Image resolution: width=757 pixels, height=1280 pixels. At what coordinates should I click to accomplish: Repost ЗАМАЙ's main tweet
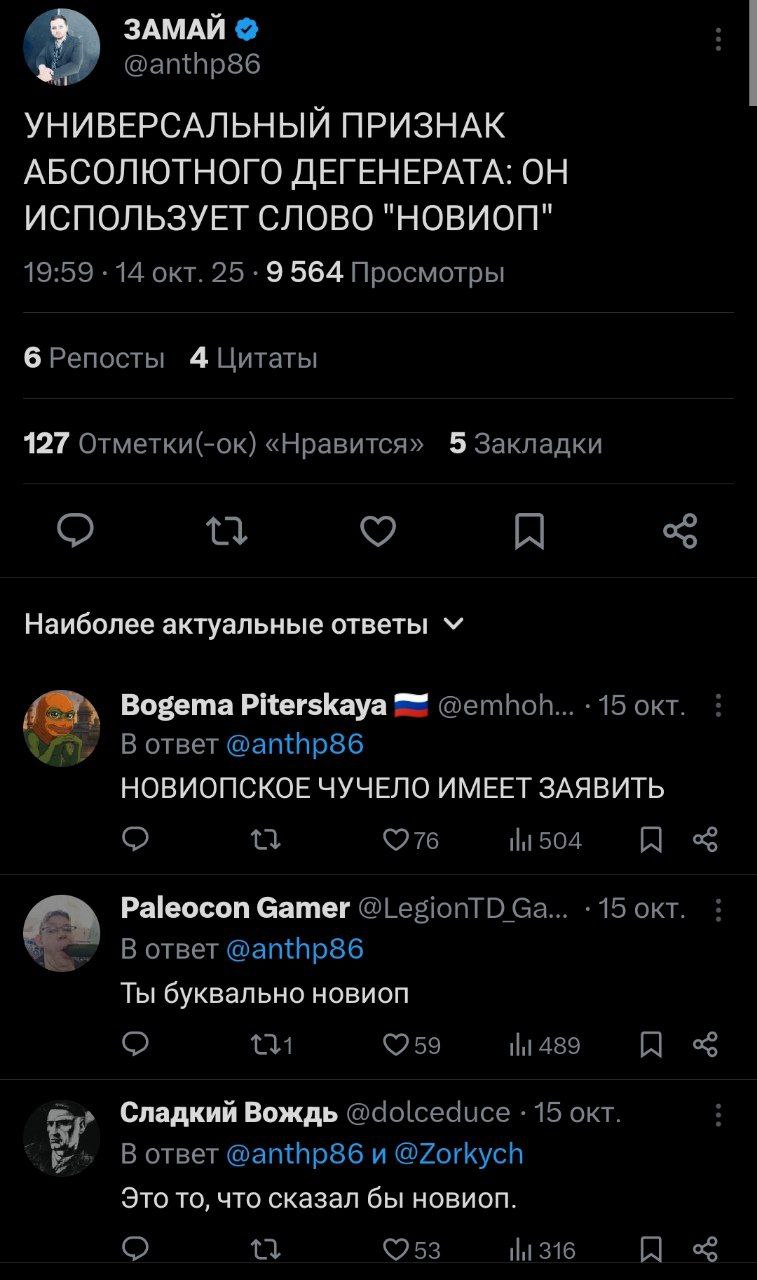(227, 532)
